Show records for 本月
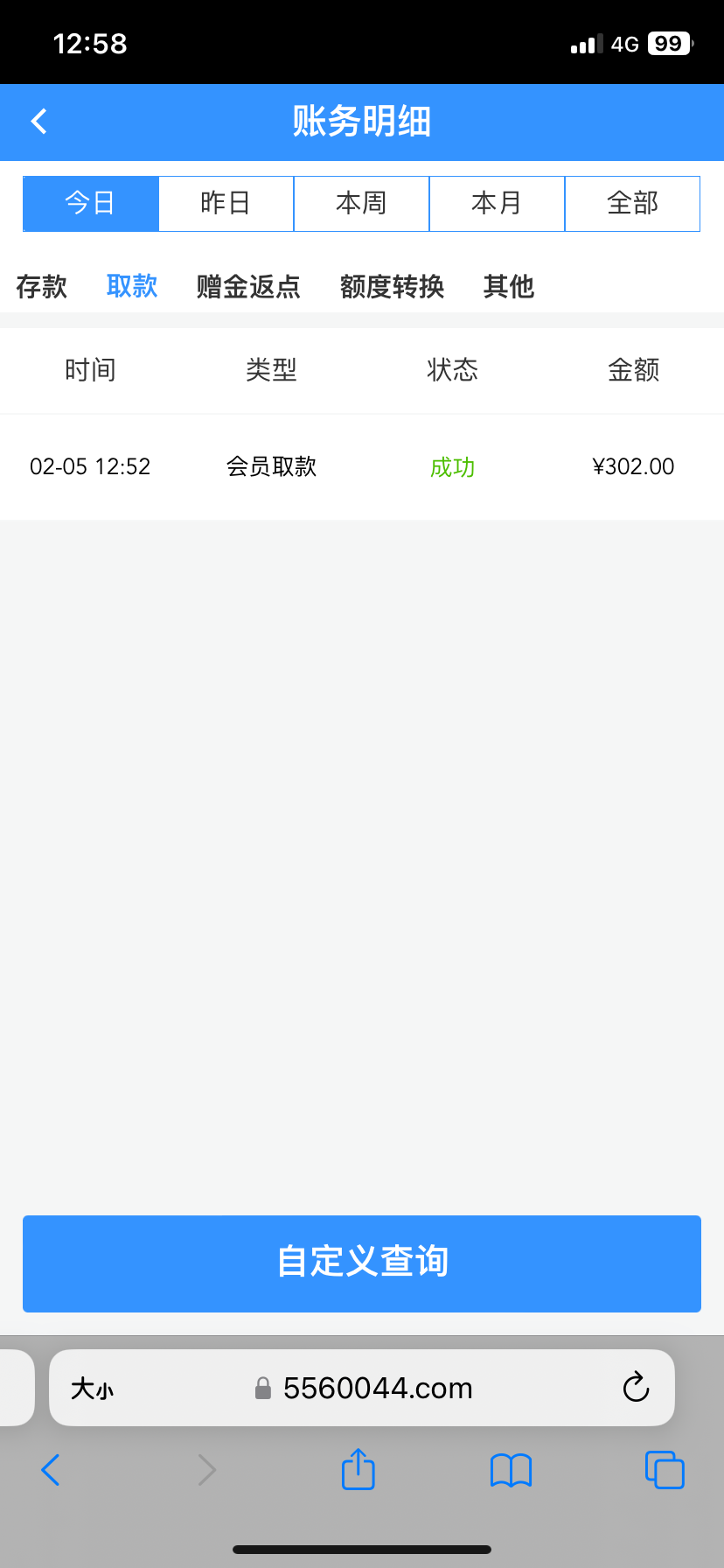 [x=497, y=204]
